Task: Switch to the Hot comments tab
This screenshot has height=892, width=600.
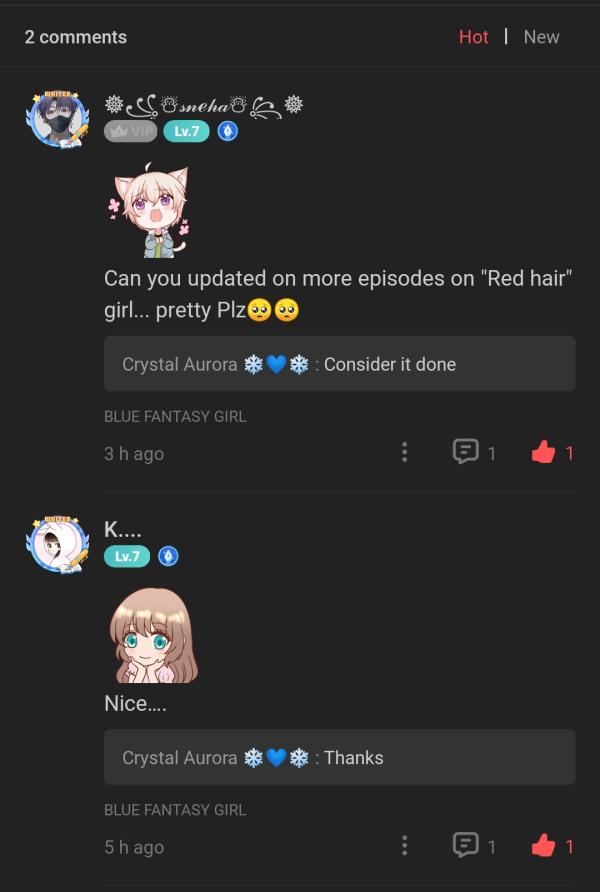Action: pos(473,37)
